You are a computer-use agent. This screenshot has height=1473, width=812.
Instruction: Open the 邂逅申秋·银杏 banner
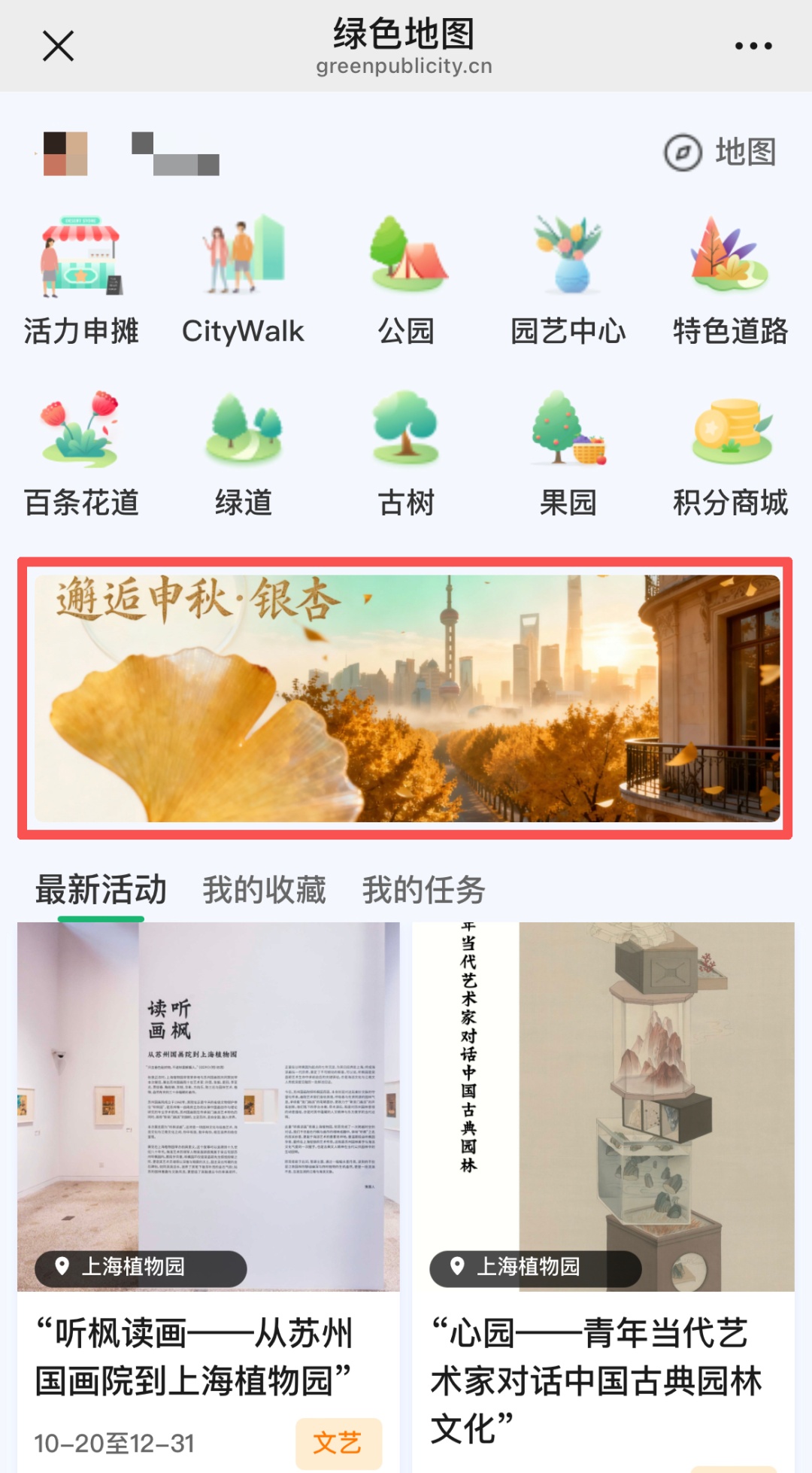(x=407, y=698)
